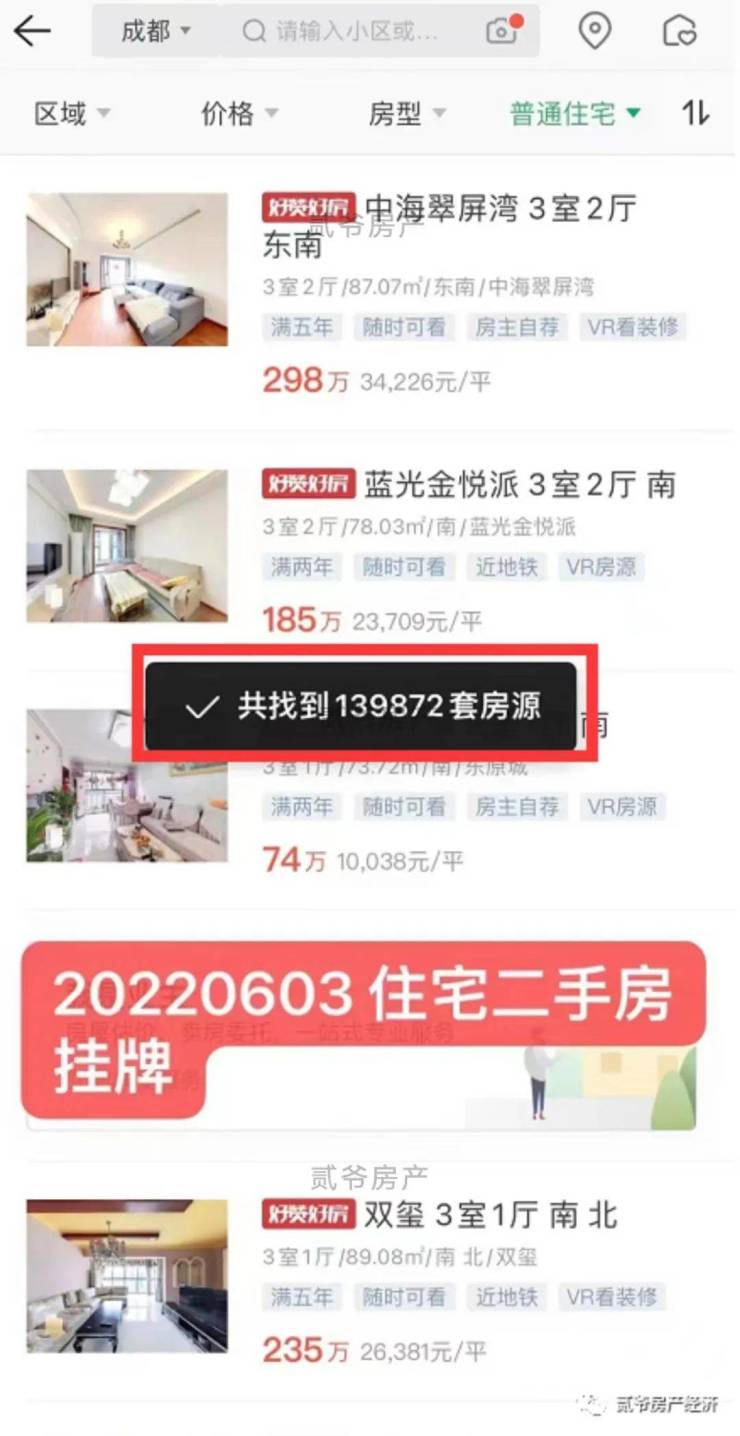Image resolution: width=740 pixels, height=1436 pixels.
Task: Open the 成都 city dropdown
Action: [x=155, y=31]
